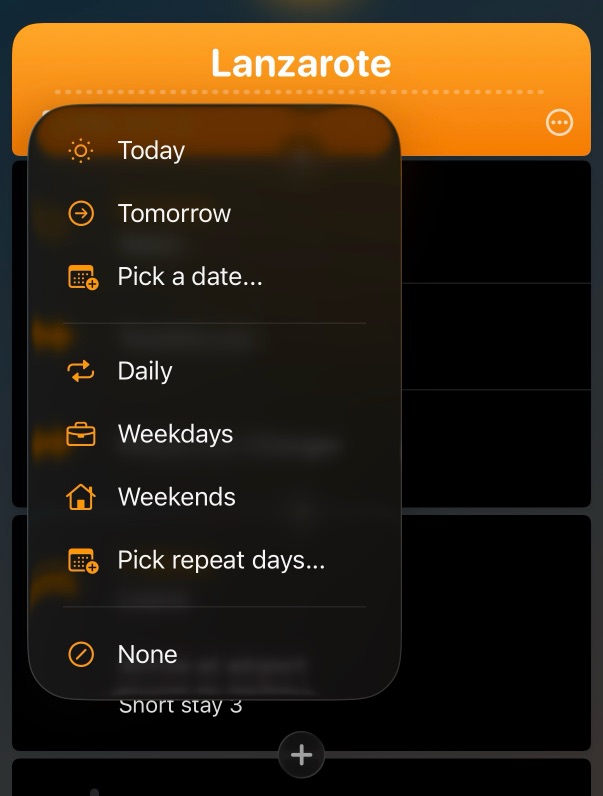Select None to clear the schedule
The height and width of the screenshot is (796, 603).
(x=147, y=654)
